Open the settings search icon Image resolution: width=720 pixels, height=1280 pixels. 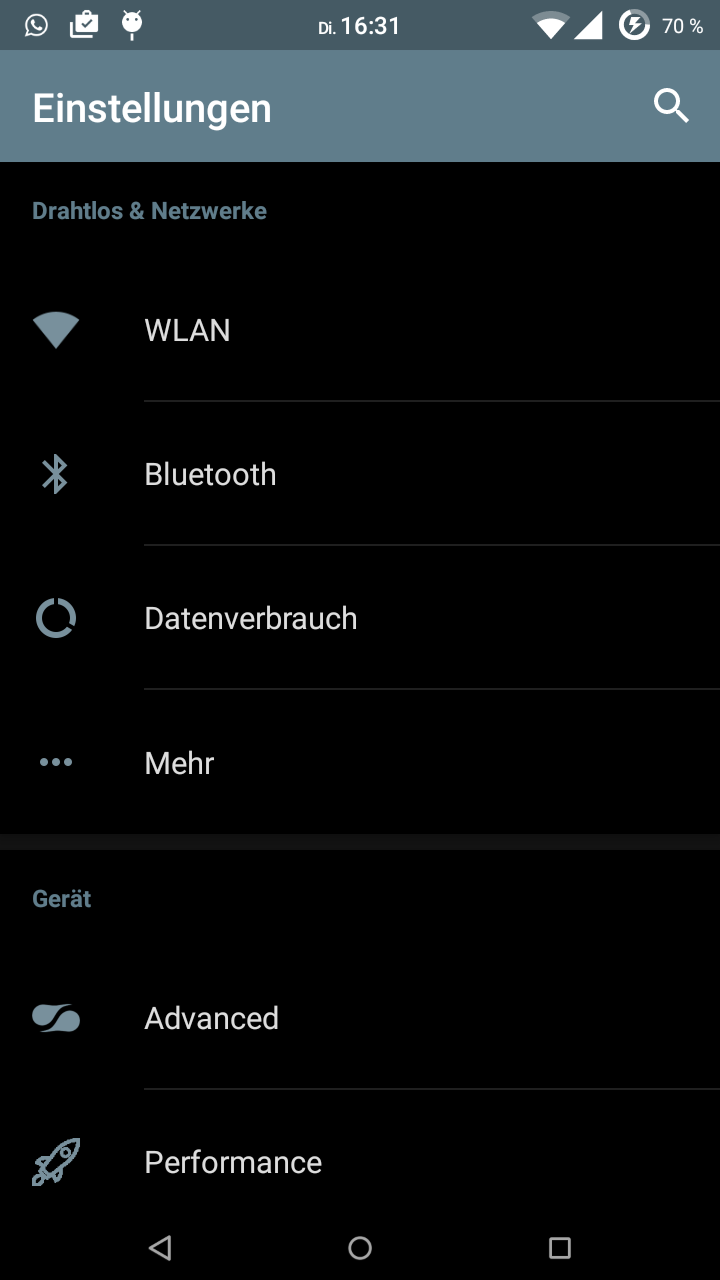pyautogui.click(x=671, y=105)
